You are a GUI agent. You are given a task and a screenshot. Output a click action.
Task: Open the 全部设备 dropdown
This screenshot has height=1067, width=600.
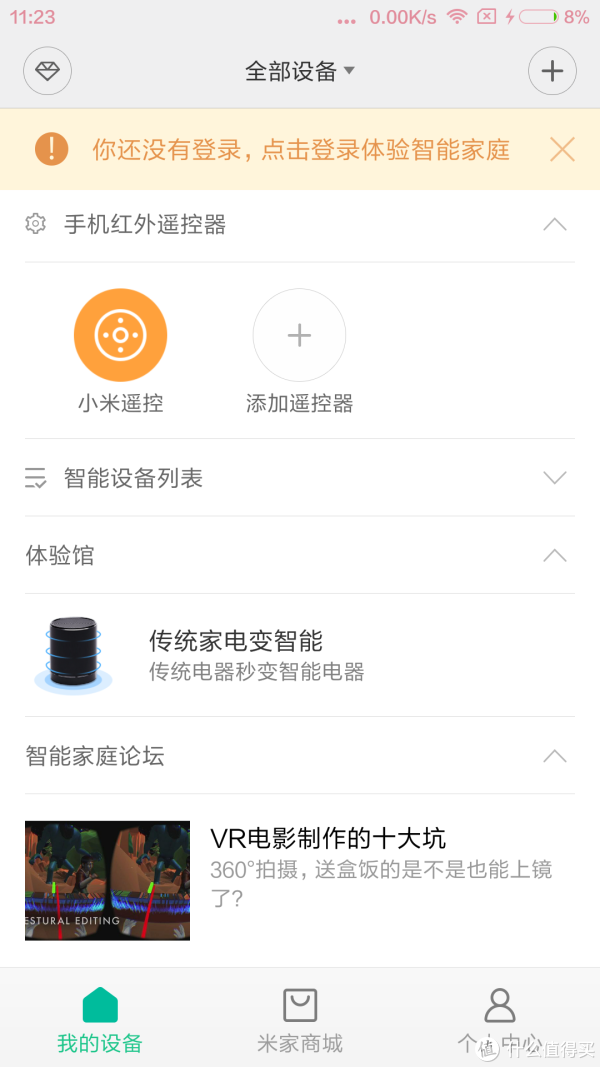[x=300, y=71]
